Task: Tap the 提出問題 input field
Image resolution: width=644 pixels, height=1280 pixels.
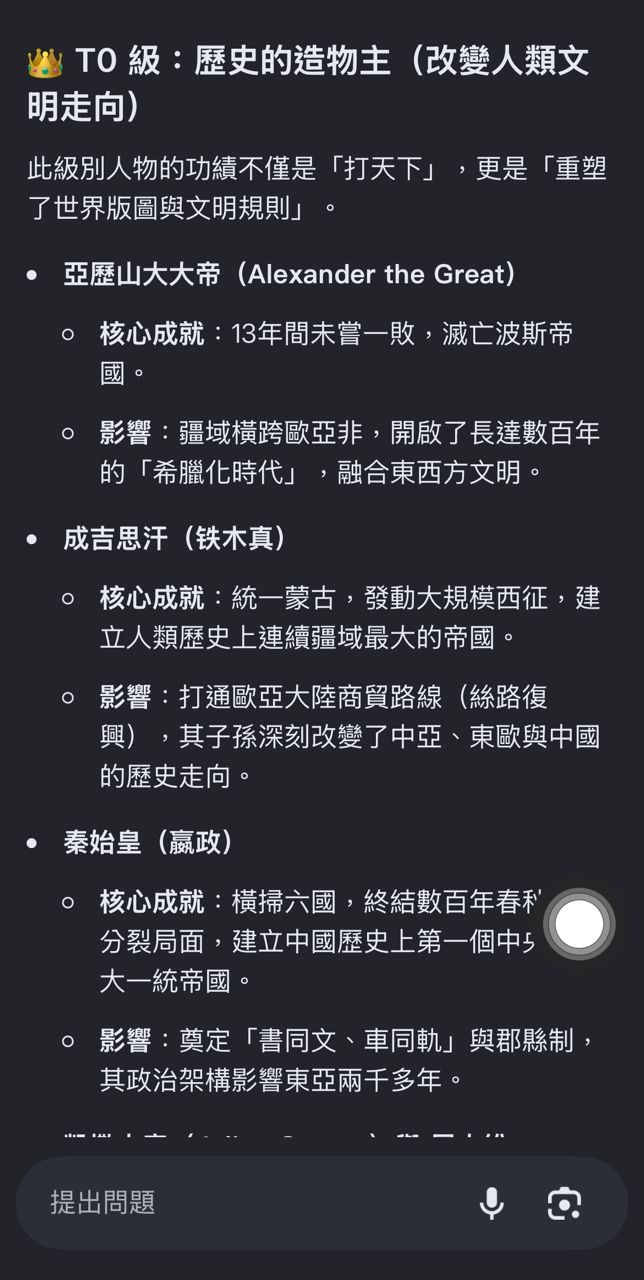Action: click(x=250, y=1203)
